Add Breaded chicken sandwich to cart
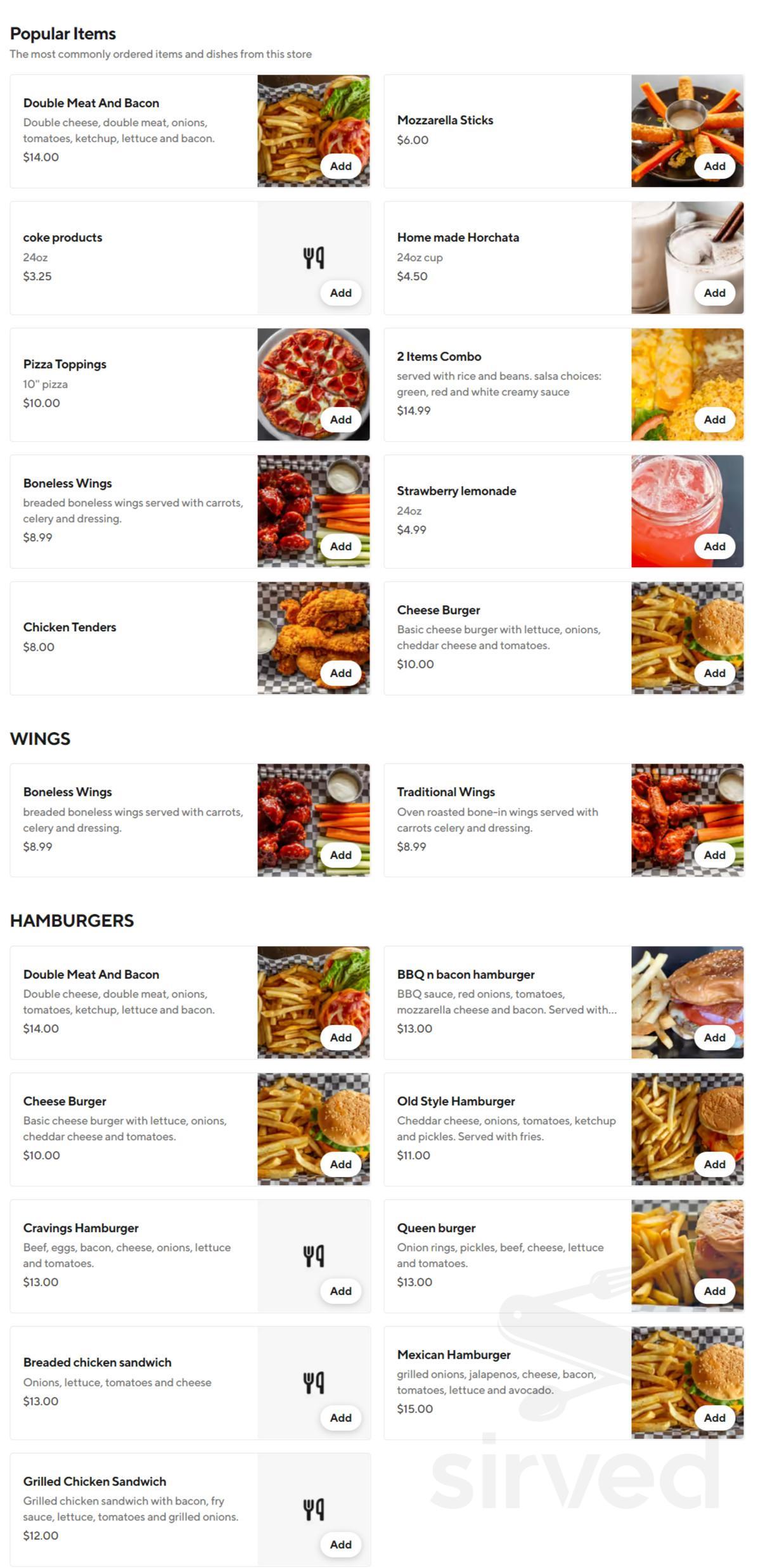Viewport: 758px width, 1568px height. coord(340,1418)
